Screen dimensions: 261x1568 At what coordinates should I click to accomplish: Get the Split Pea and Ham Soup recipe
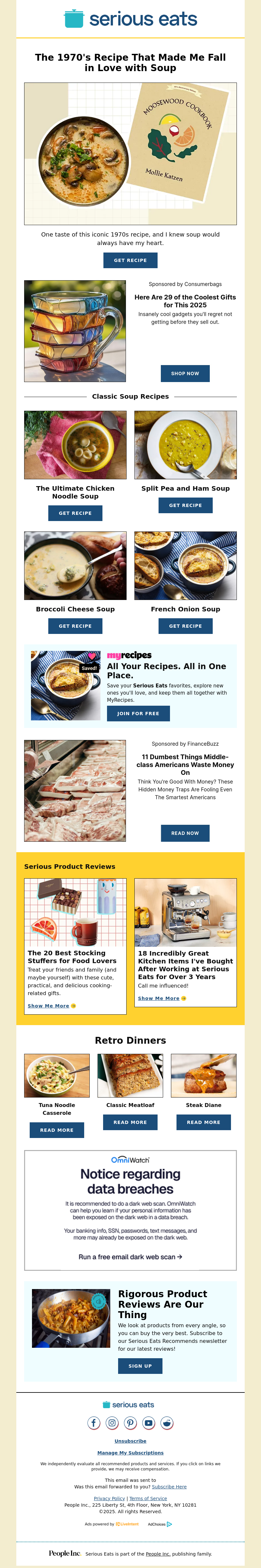[x=186, y=505]
